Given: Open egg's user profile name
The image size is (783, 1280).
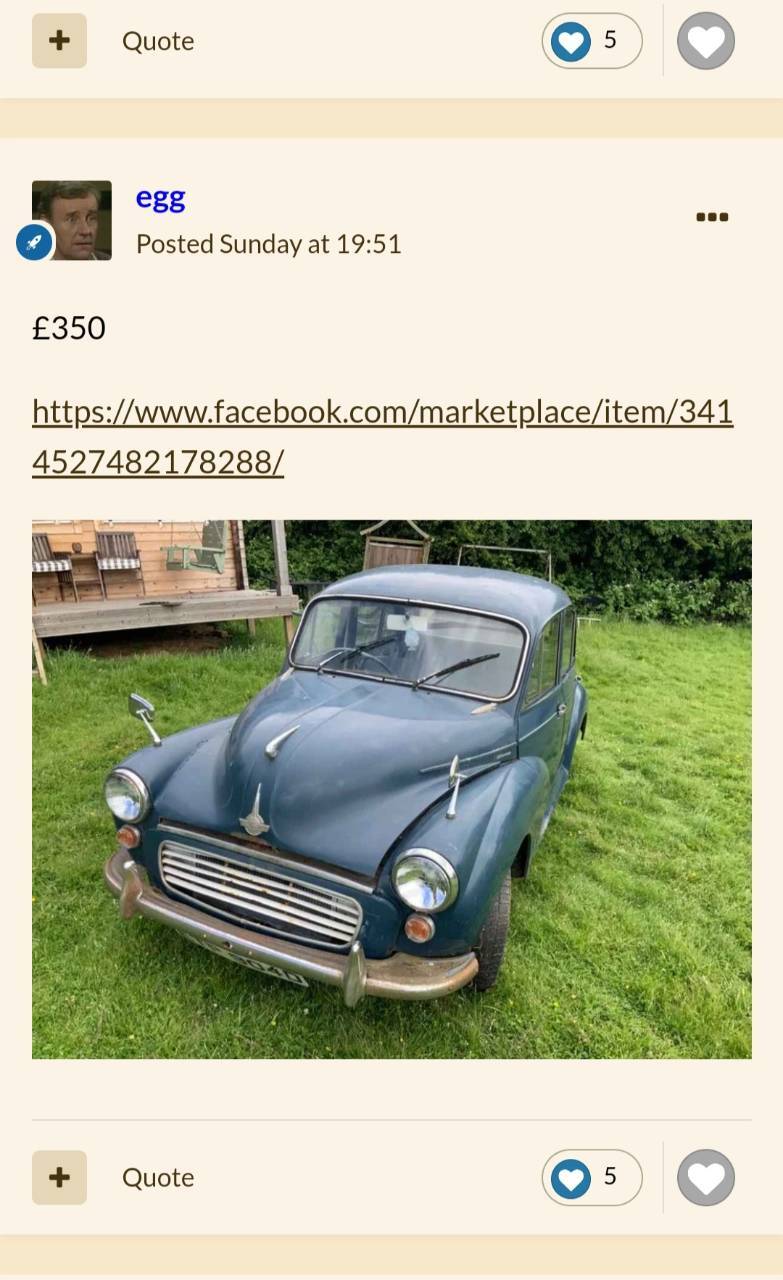Looking at the screenshot, I should point(160,198).
